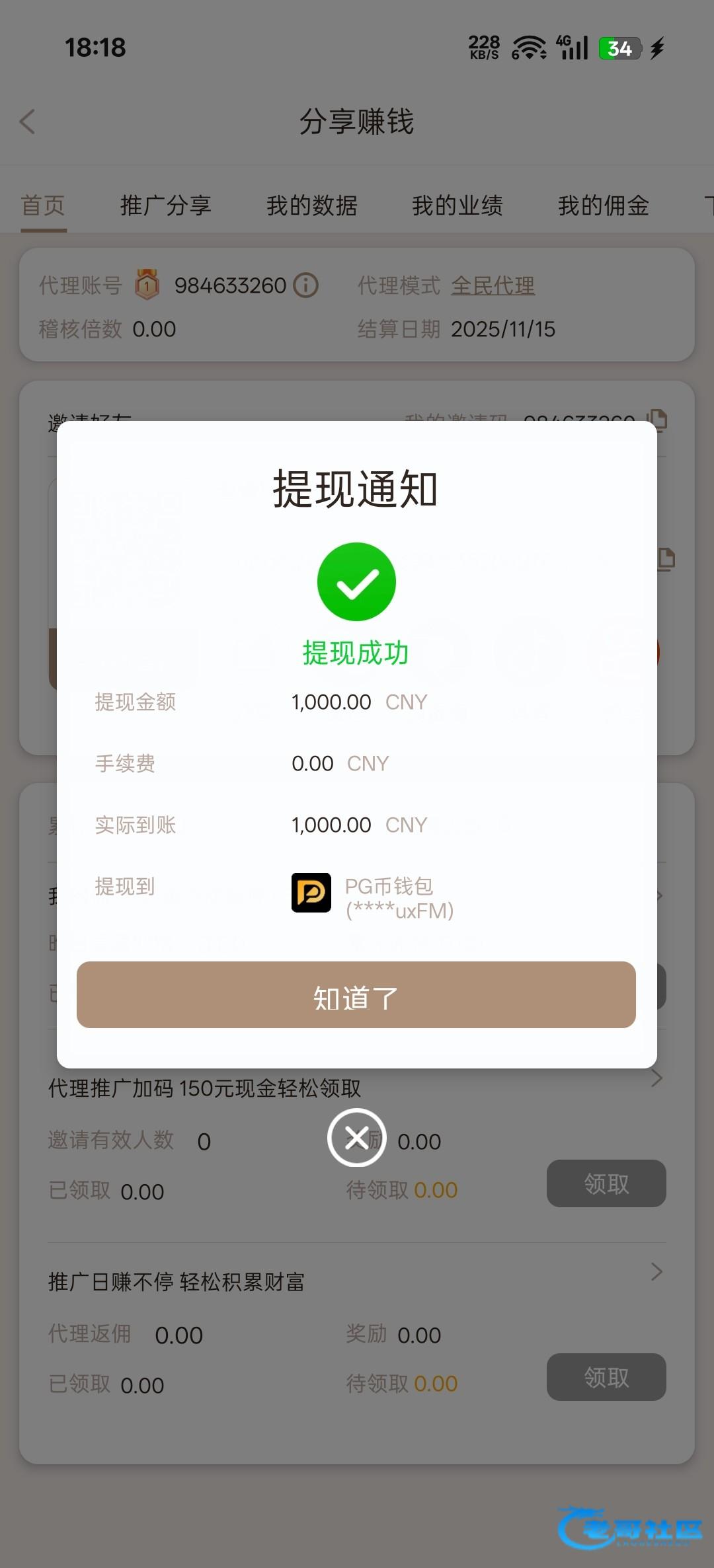Copy my invitation code
714x1568 pixels.
point(658,418)
